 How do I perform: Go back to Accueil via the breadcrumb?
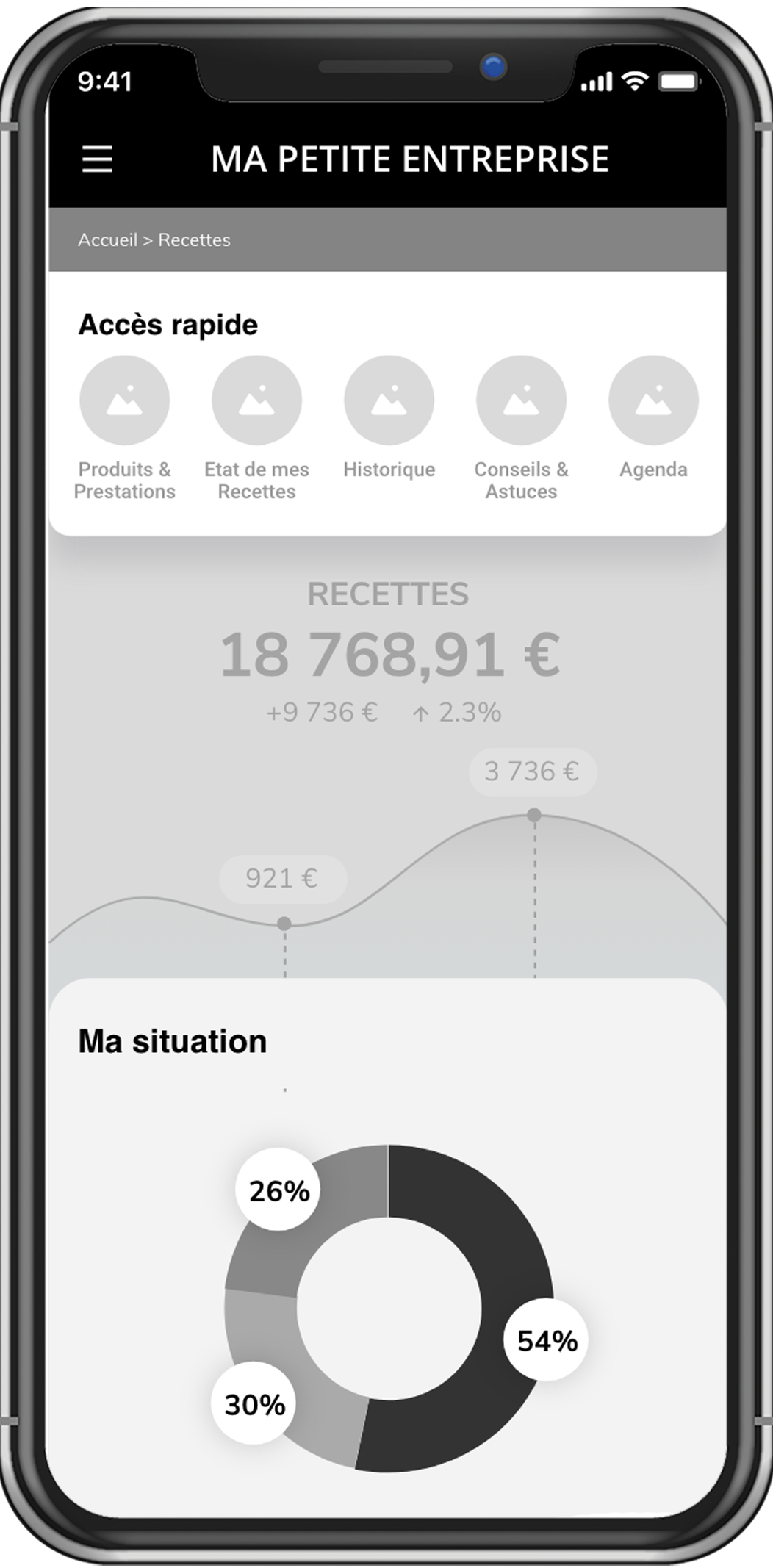[107, 240]
